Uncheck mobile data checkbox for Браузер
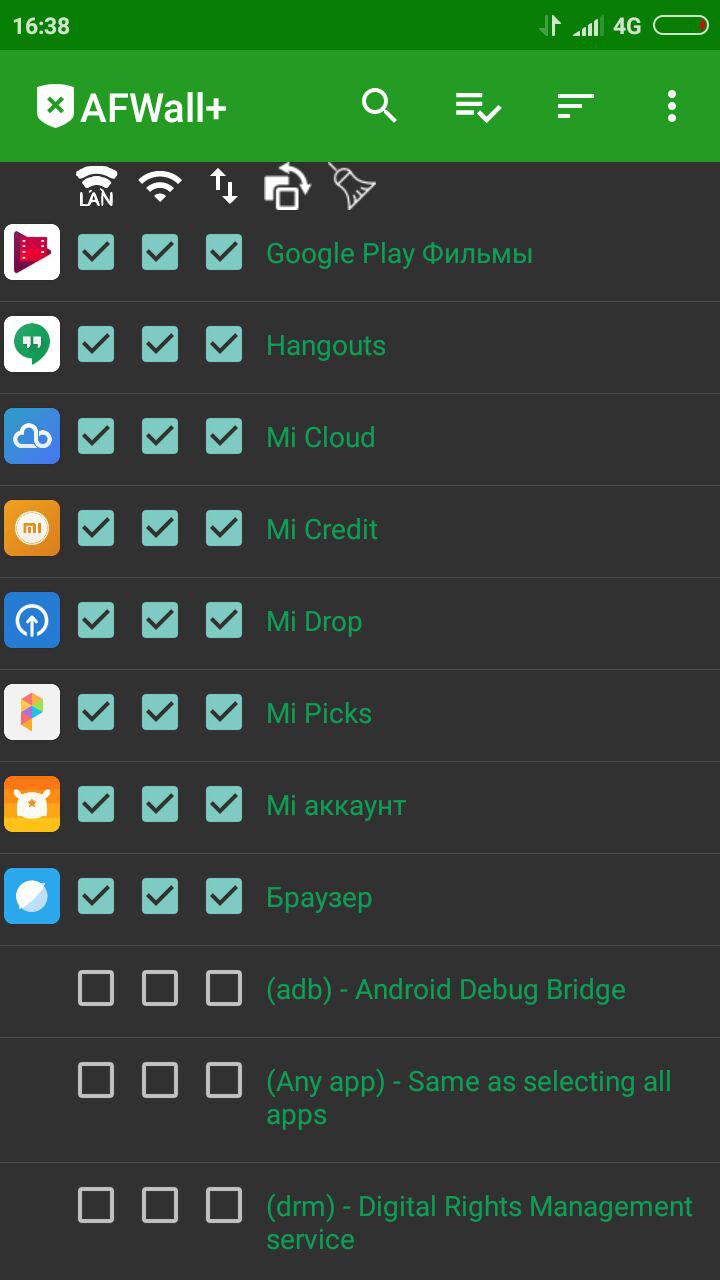Viewport: 720px width, 1280px height. click(x=224, y=896)
